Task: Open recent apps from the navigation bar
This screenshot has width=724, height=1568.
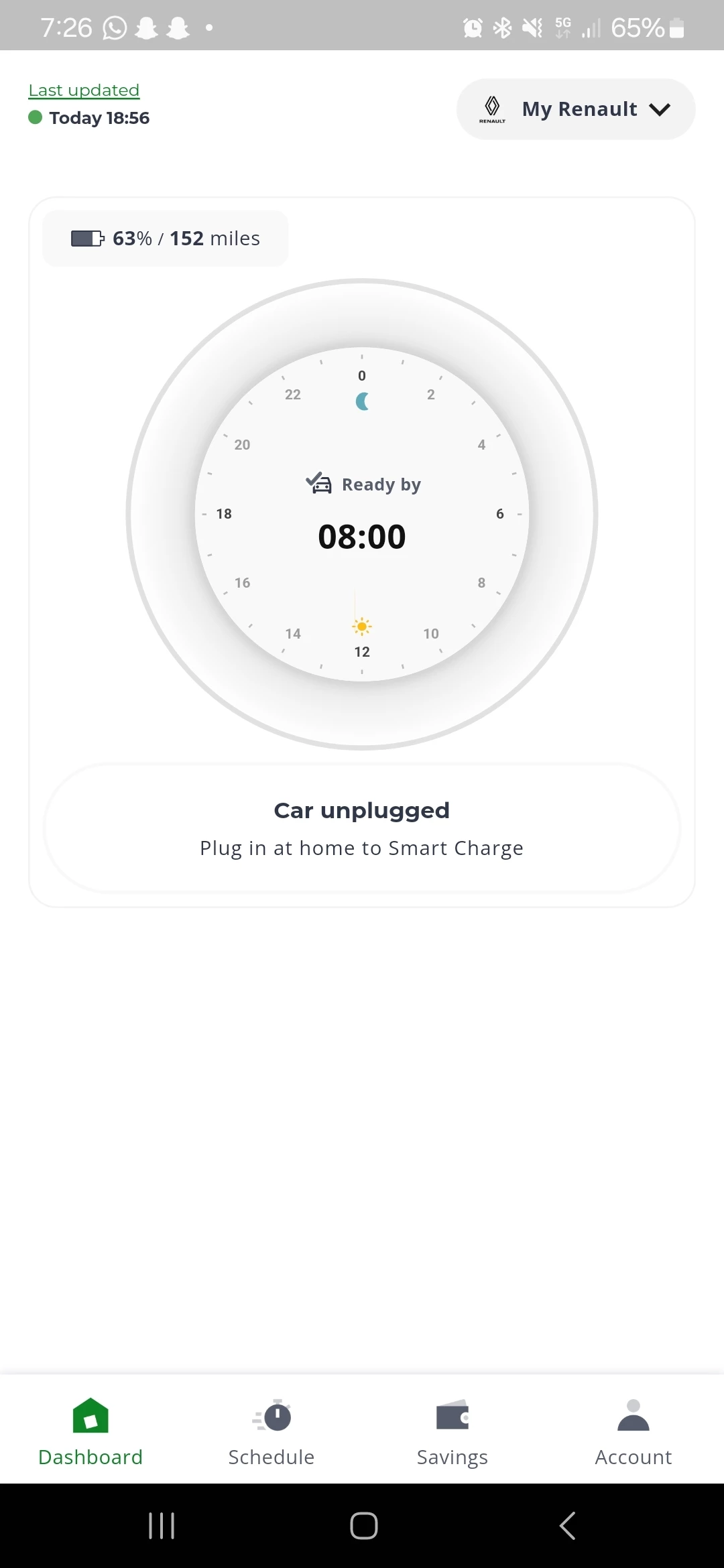Action: pyautogui.click(x=162, y=1526)
